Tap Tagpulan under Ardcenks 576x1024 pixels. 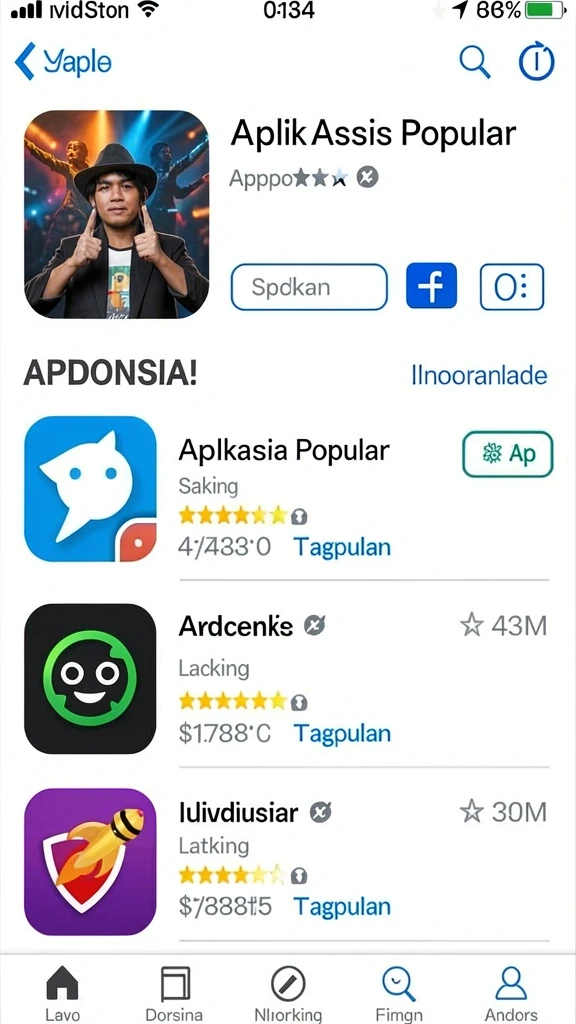[342, 733]
